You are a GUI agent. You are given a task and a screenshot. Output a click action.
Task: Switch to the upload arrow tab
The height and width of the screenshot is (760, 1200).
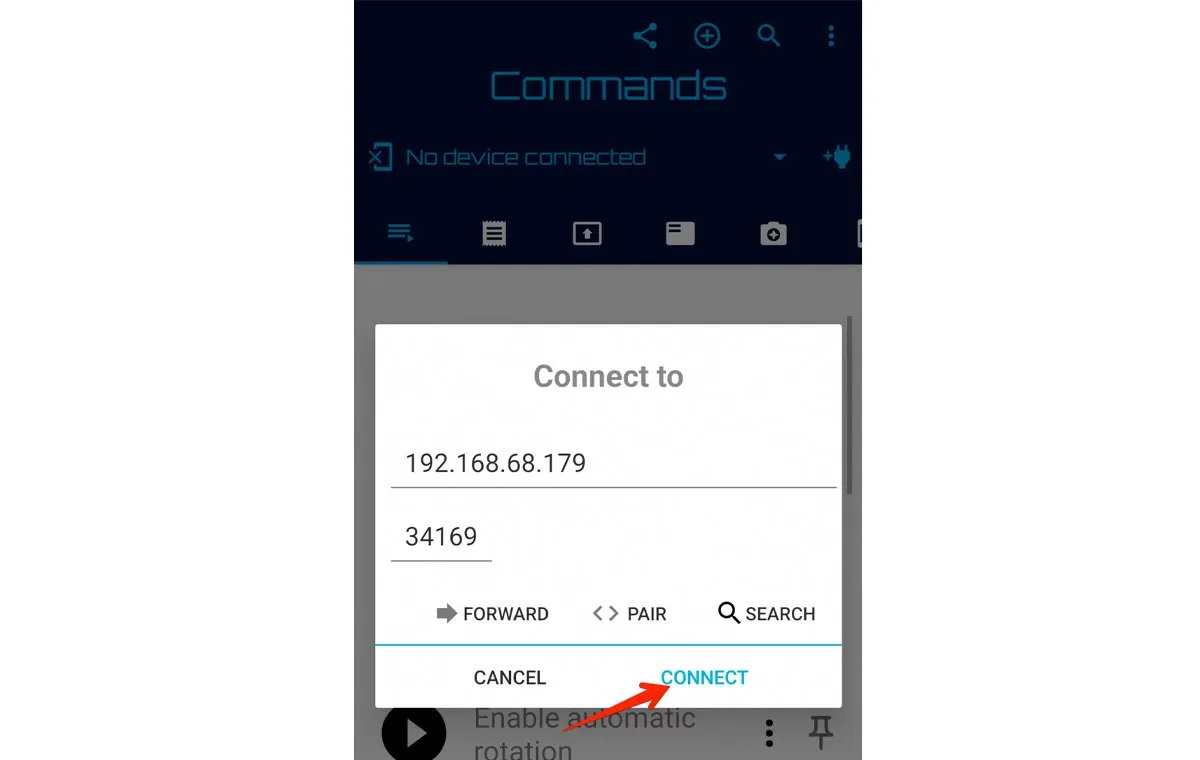pos(587,234)
